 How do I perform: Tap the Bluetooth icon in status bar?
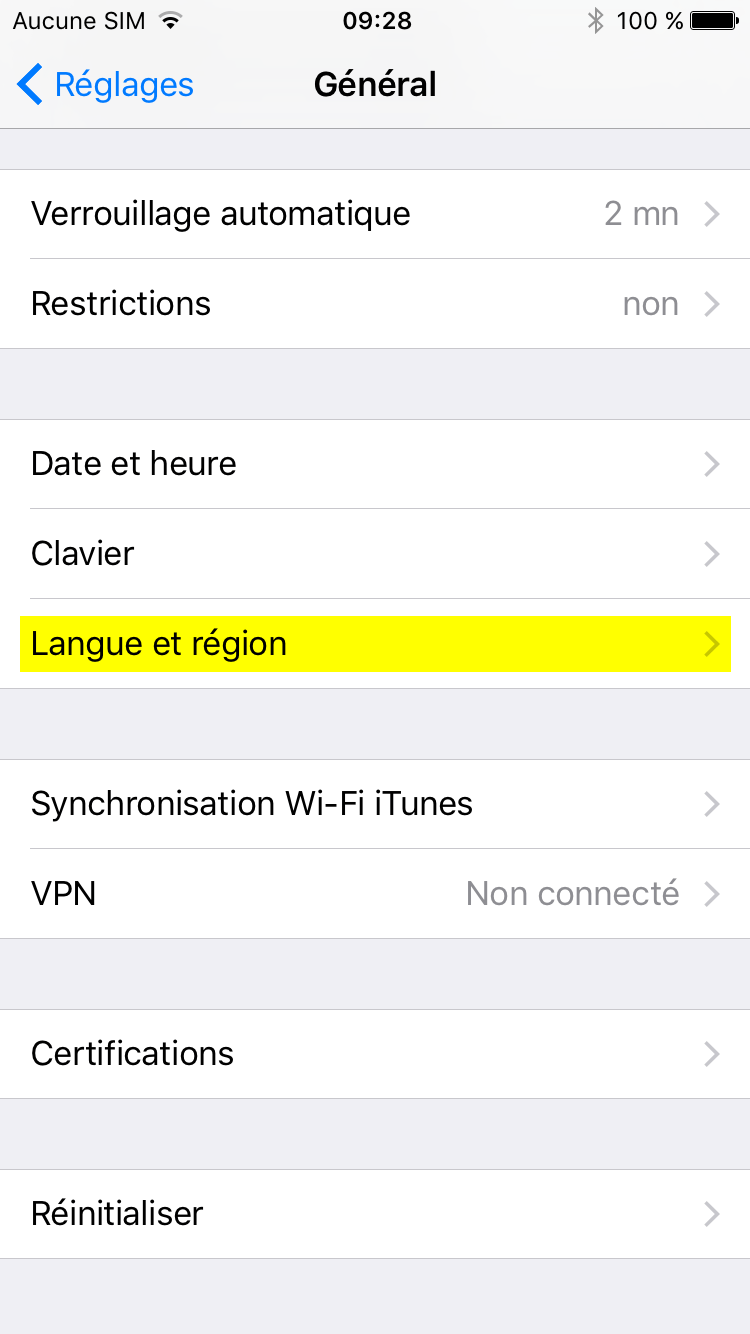(596, 20)
